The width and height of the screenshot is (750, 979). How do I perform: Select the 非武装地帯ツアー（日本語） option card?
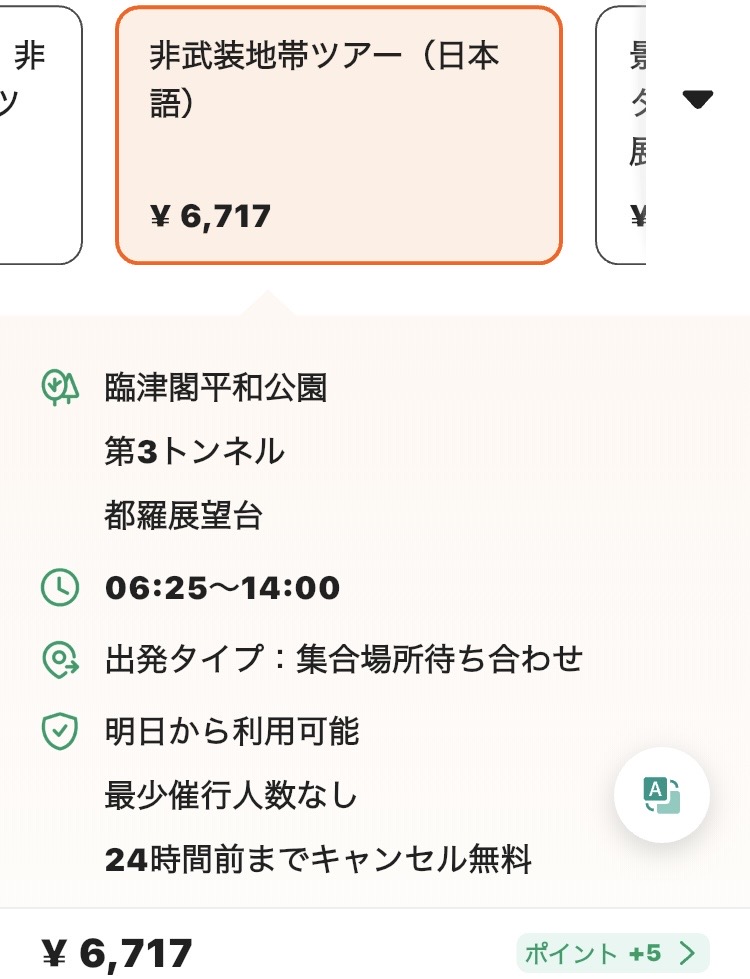(339, 135)
